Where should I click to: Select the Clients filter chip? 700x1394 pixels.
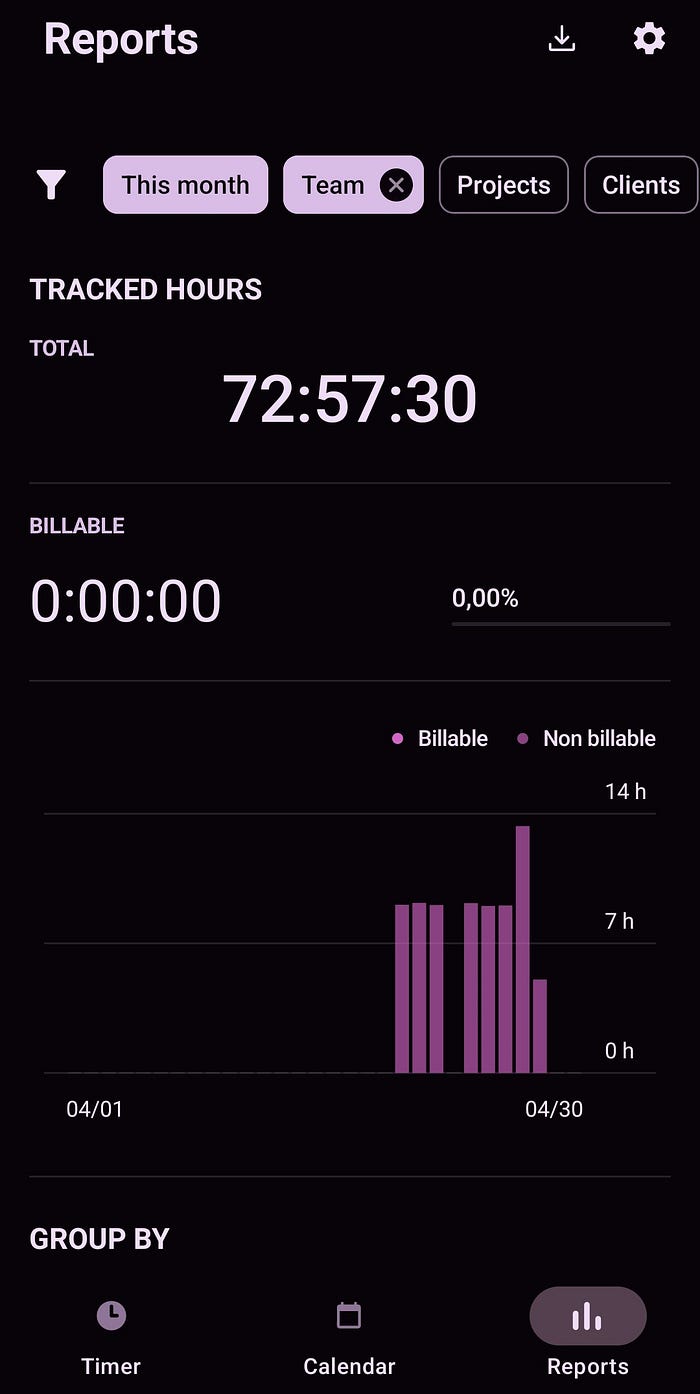640,185
